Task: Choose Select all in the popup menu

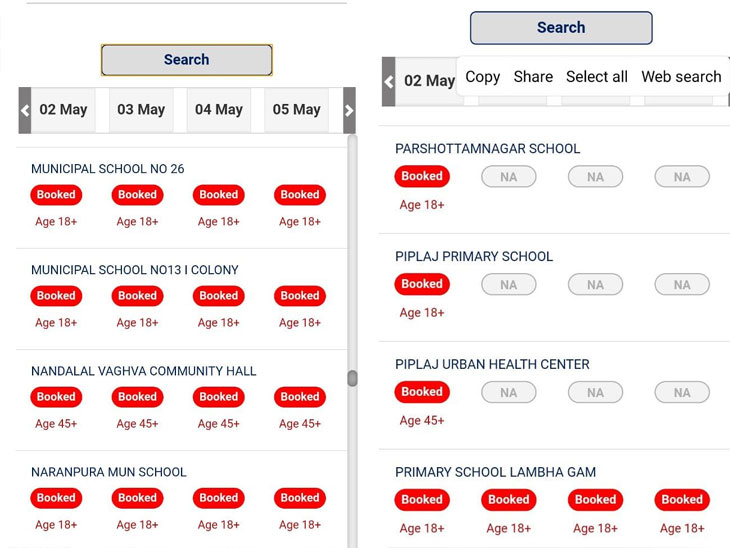Action: [596, 77]
